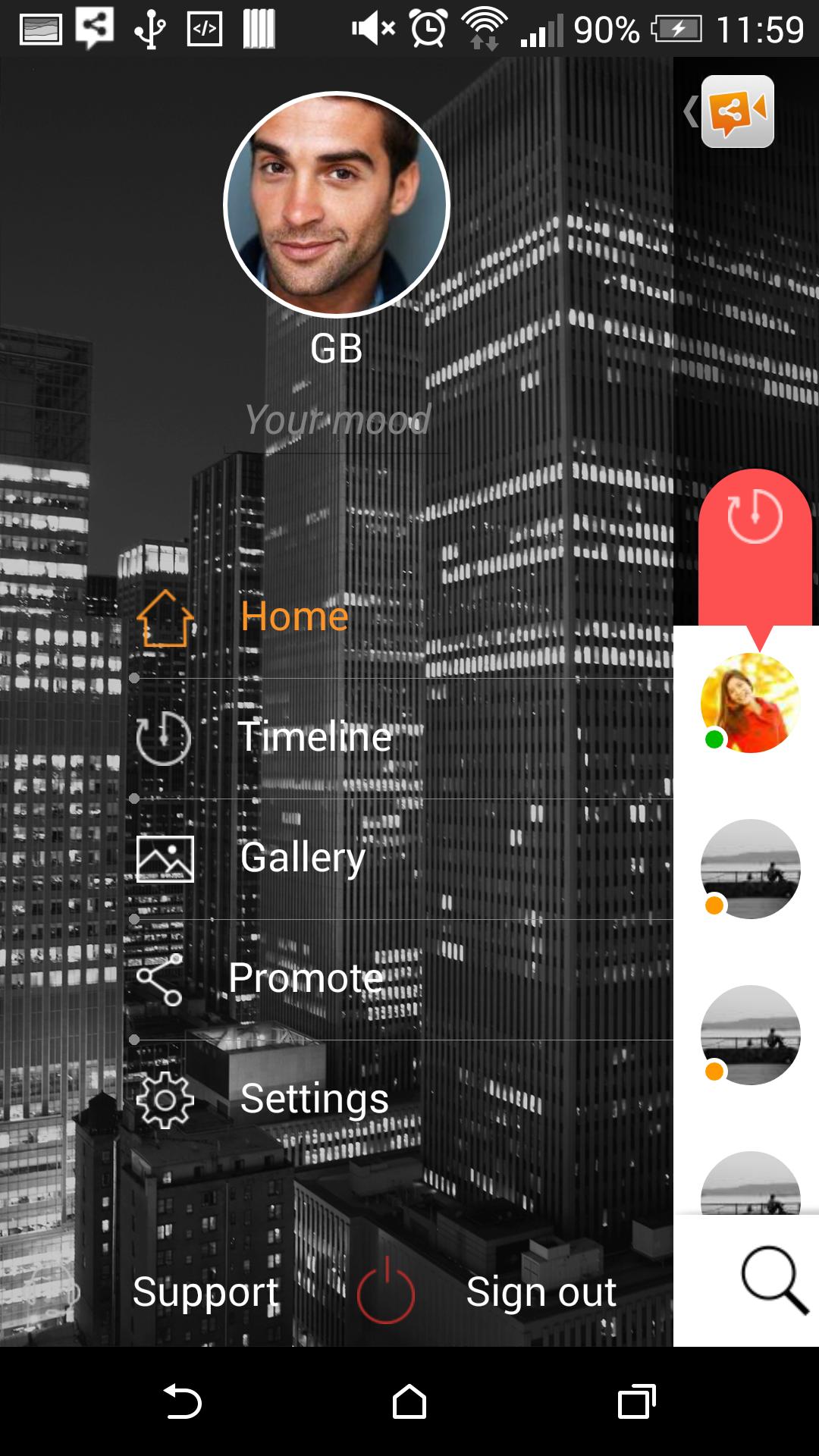Open the Gallery section
The height and width of the screenshot is (1456, 819).
coord(303,858)
